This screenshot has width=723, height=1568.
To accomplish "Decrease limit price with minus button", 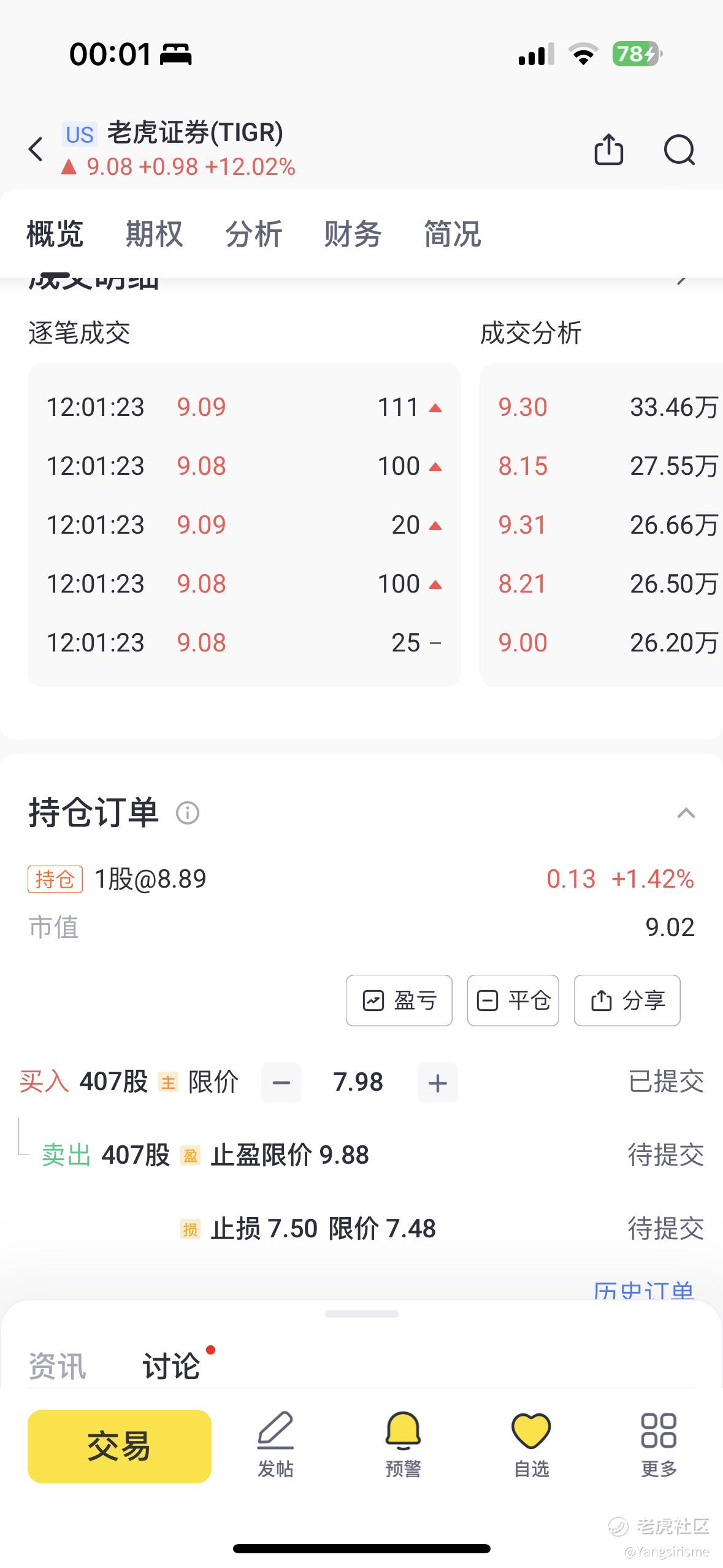I will (x=281, y=1083).
